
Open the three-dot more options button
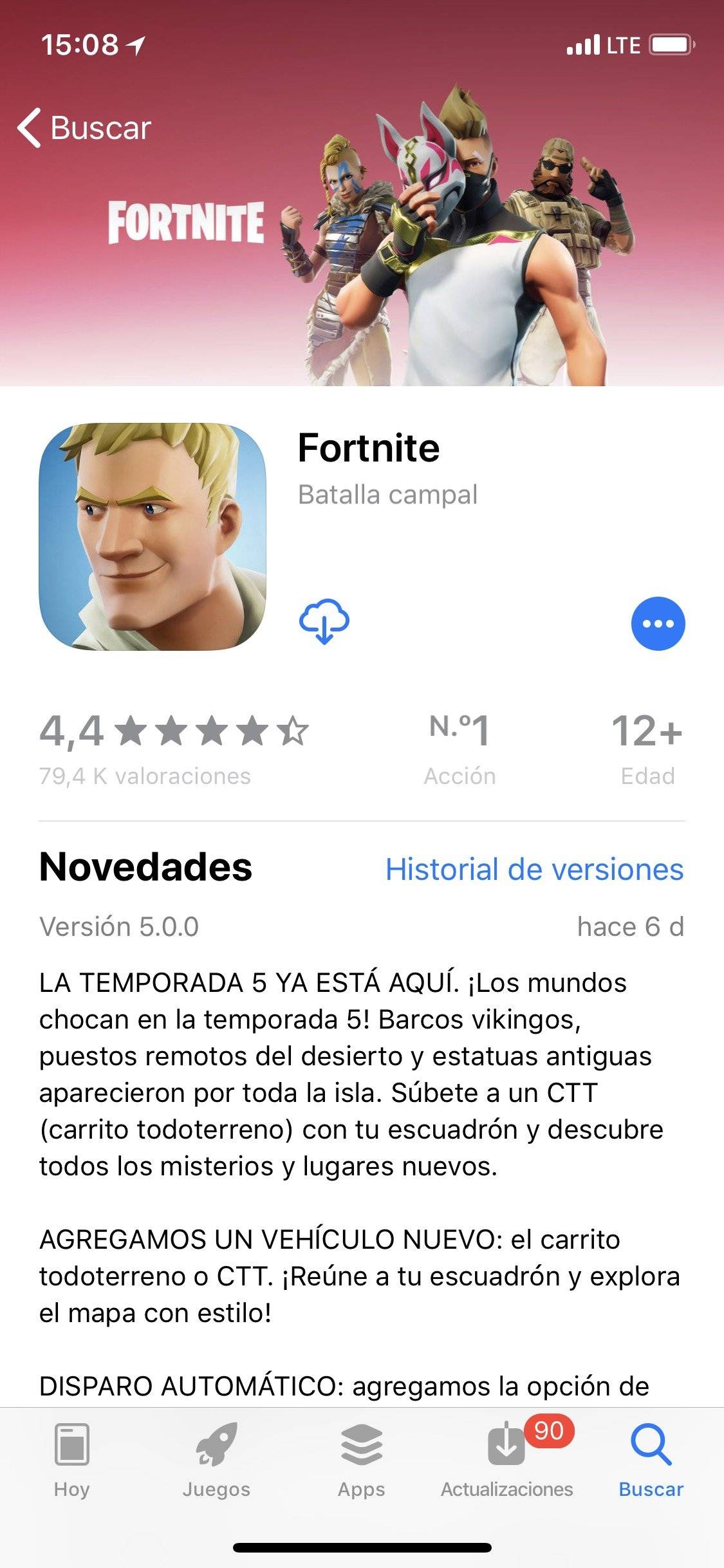[x=658, y=623]
